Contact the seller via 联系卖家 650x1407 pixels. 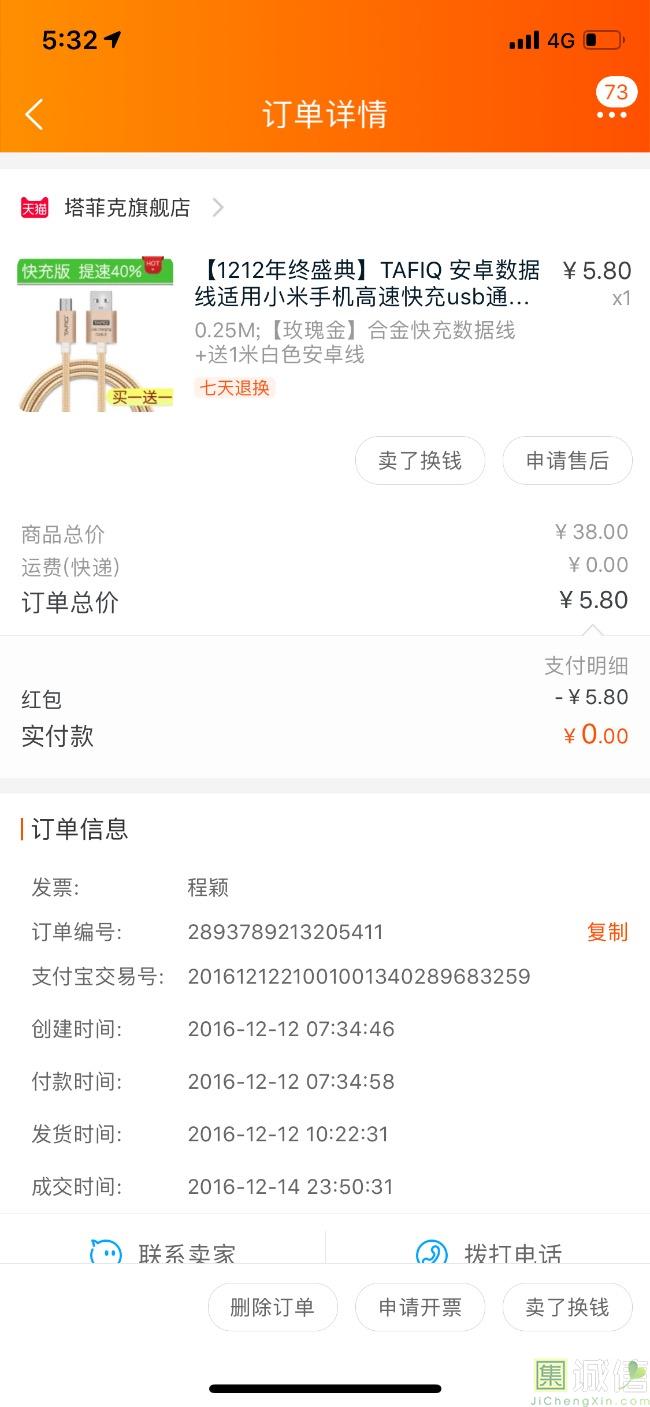(x=163, y=1251)
